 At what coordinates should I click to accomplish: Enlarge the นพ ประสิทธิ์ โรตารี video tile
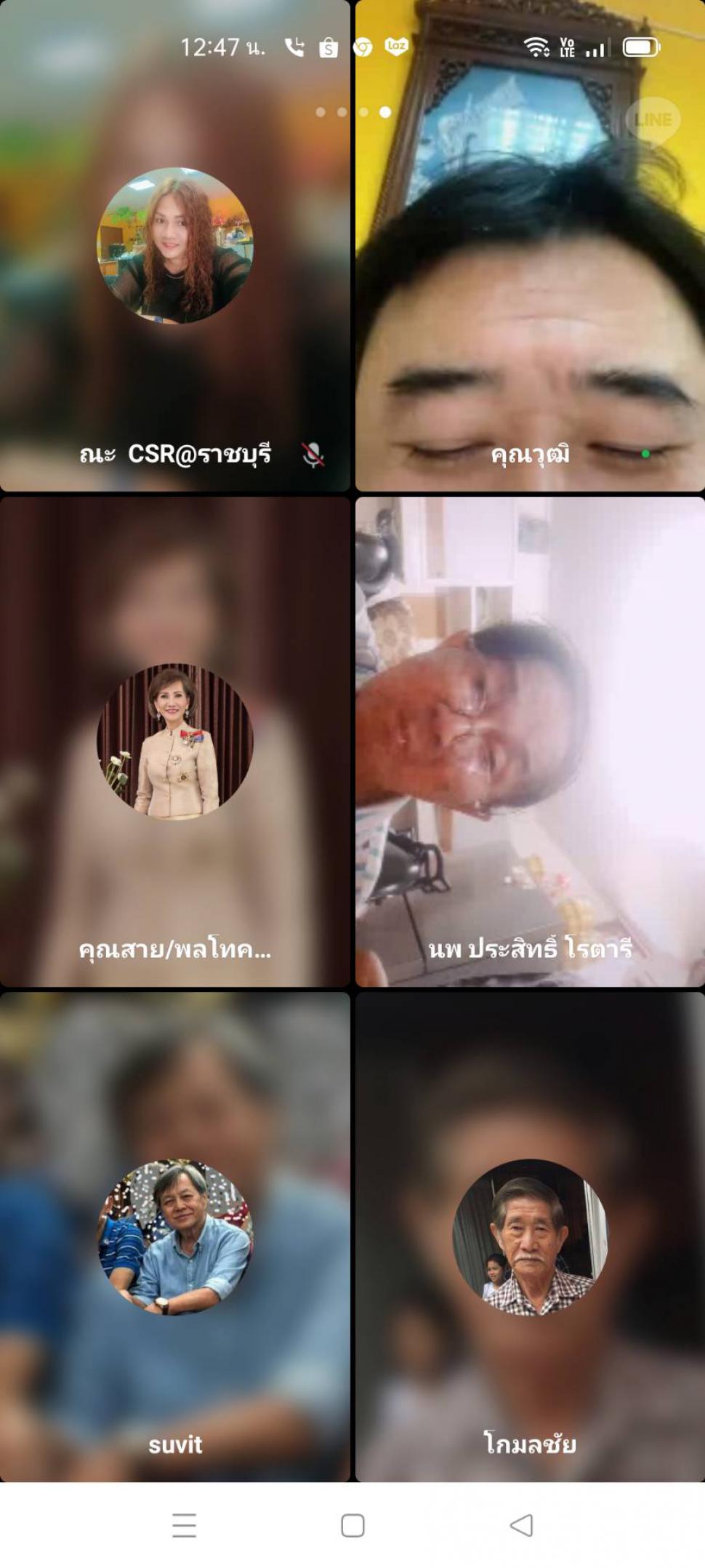pos(530,742)
